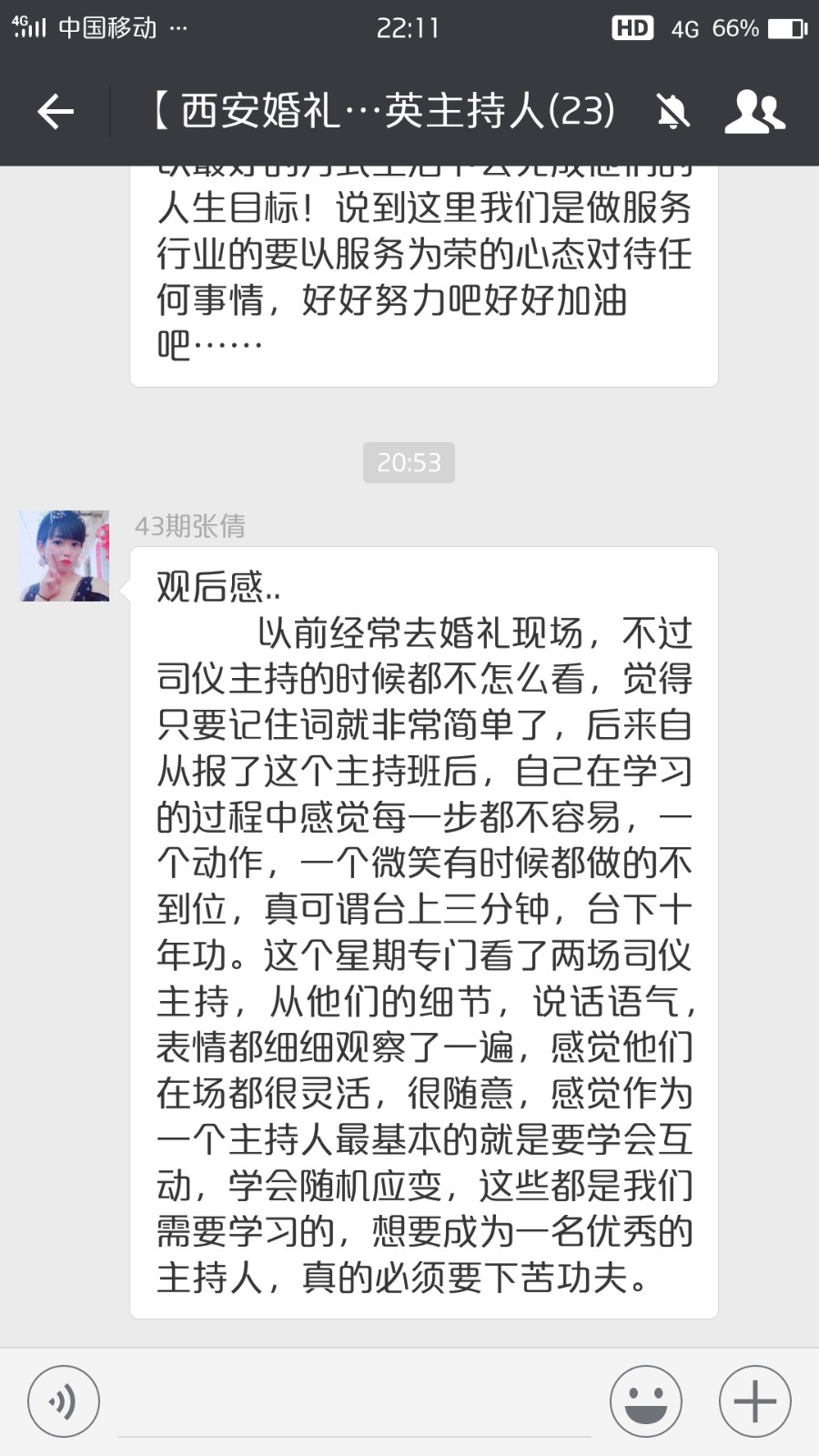Switch to voice message input
The image size is (819, 1456).
(x=63, y=1401)
